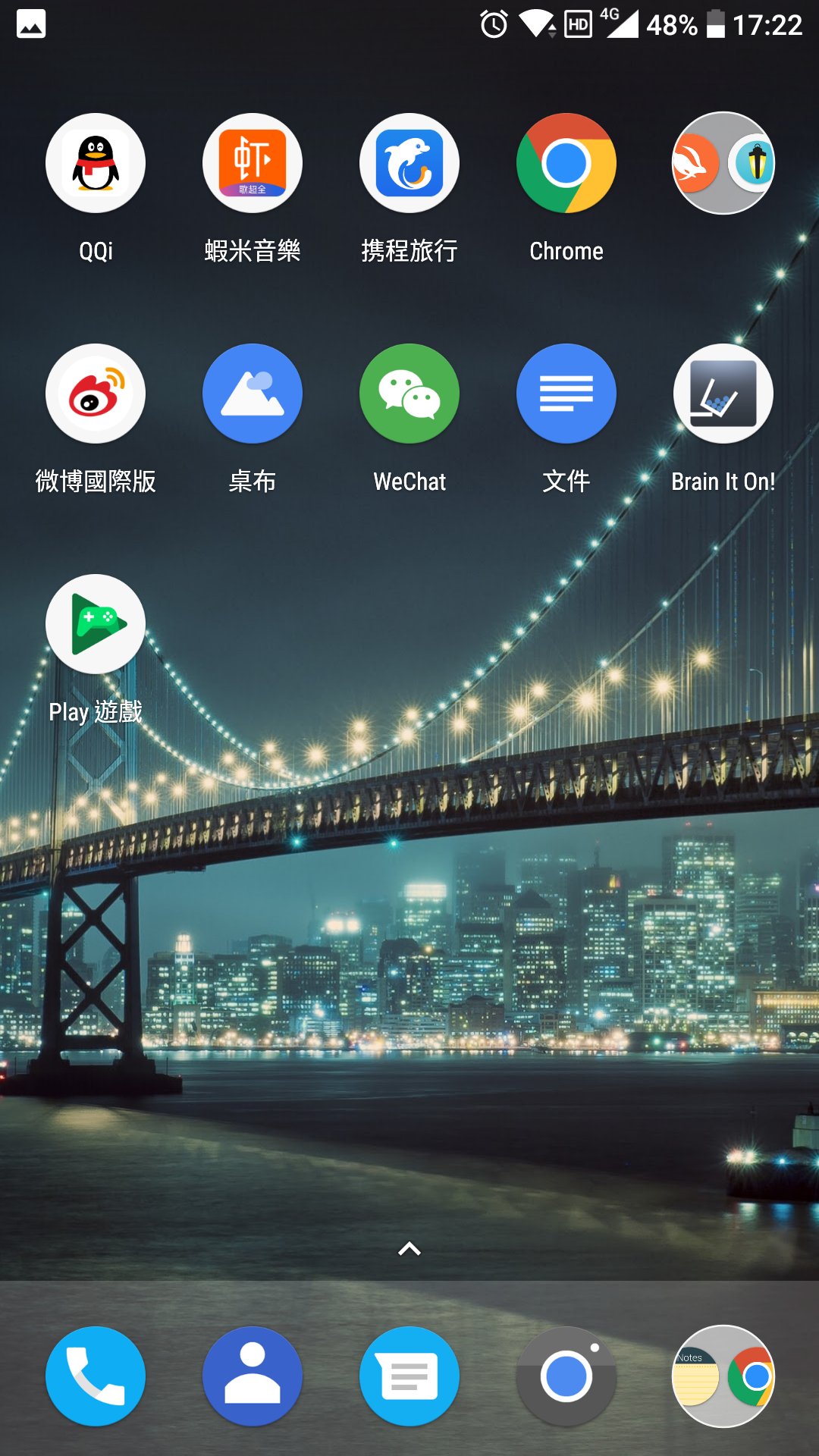Open WeChat
Image resolution: width=819 pixels, height=1456 pixels.
(x=409, y=394)
